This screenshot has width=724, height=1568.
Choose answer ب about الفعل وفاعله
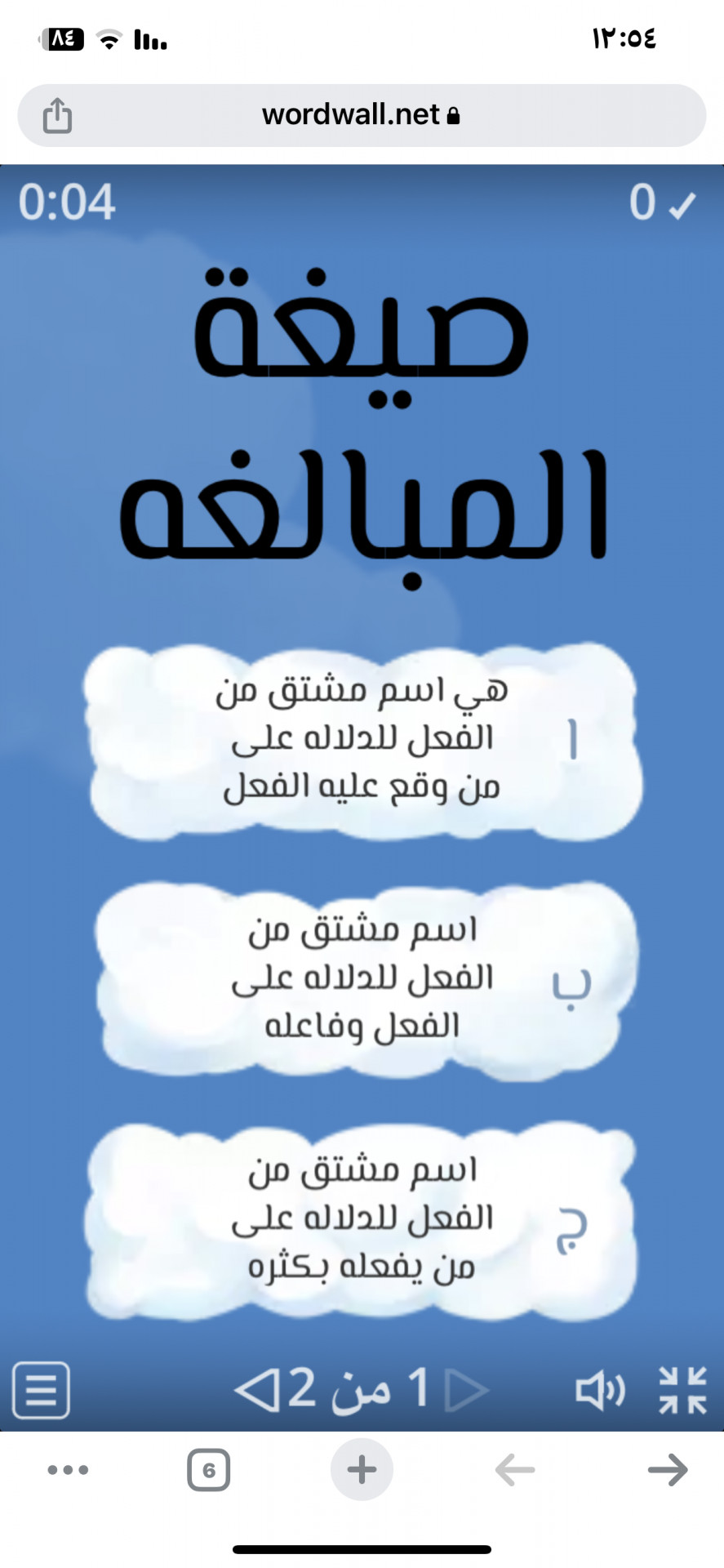pos(362,979)
